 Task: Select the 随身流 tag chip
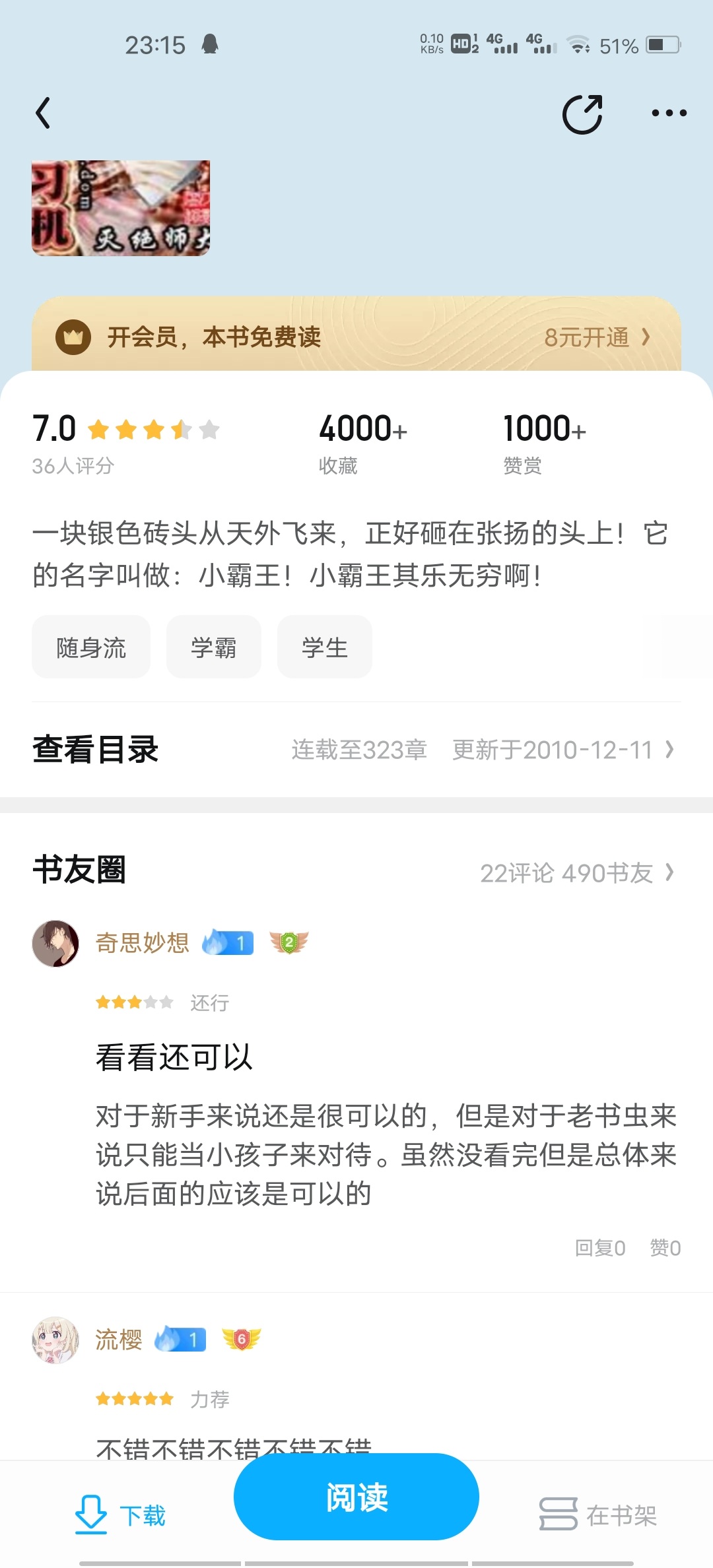click(x=91, y=647)
